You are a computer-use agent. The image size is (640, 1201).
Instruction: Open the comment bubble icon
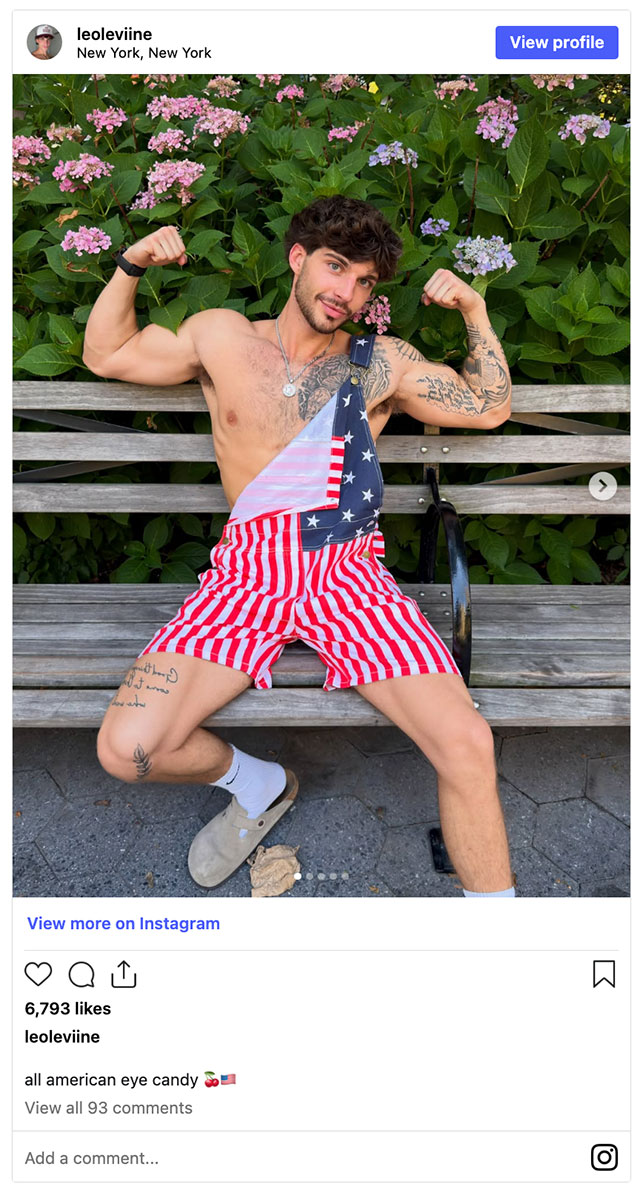(81, 974)
